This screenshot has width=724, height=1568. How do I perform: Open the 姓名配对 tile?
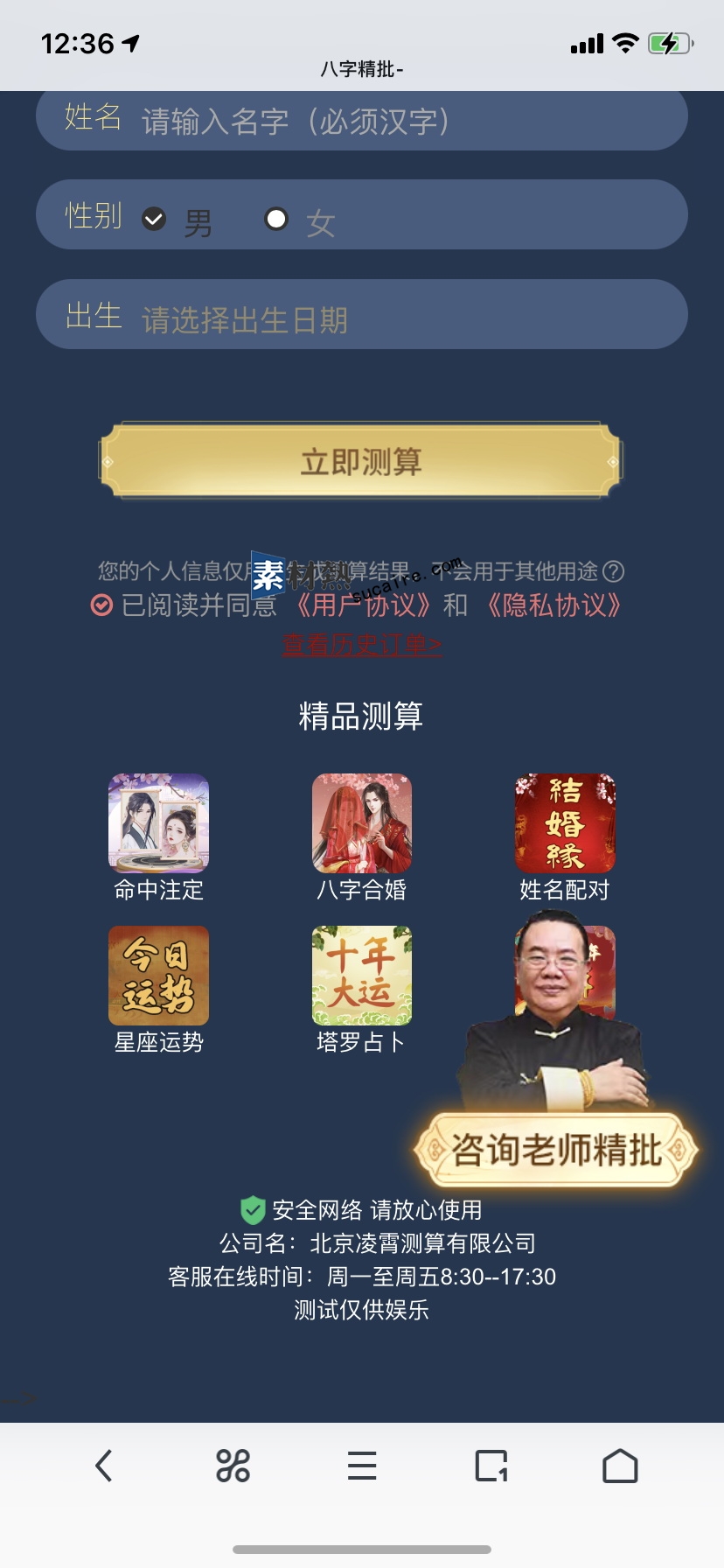click(565, 823)
